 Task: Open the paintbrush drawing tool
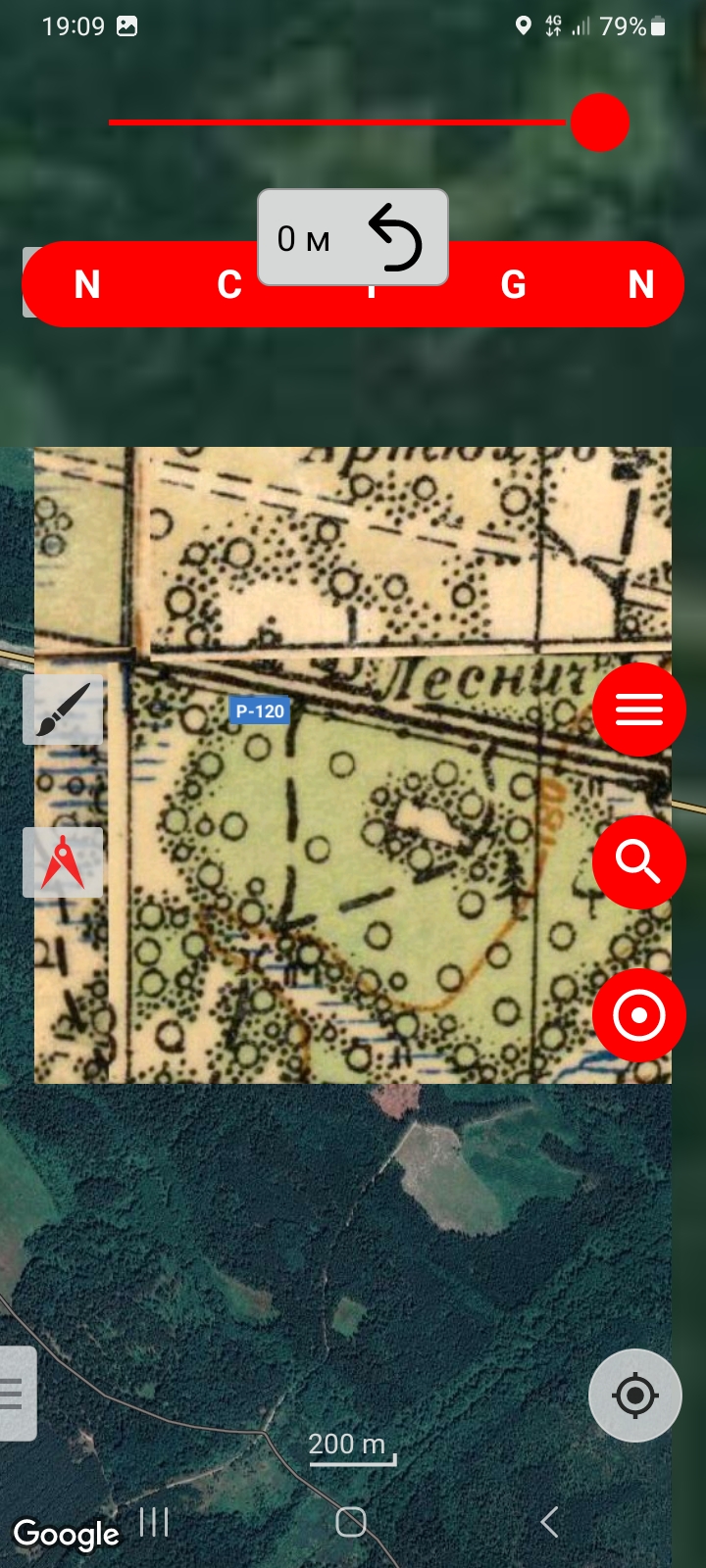point(63,710)
